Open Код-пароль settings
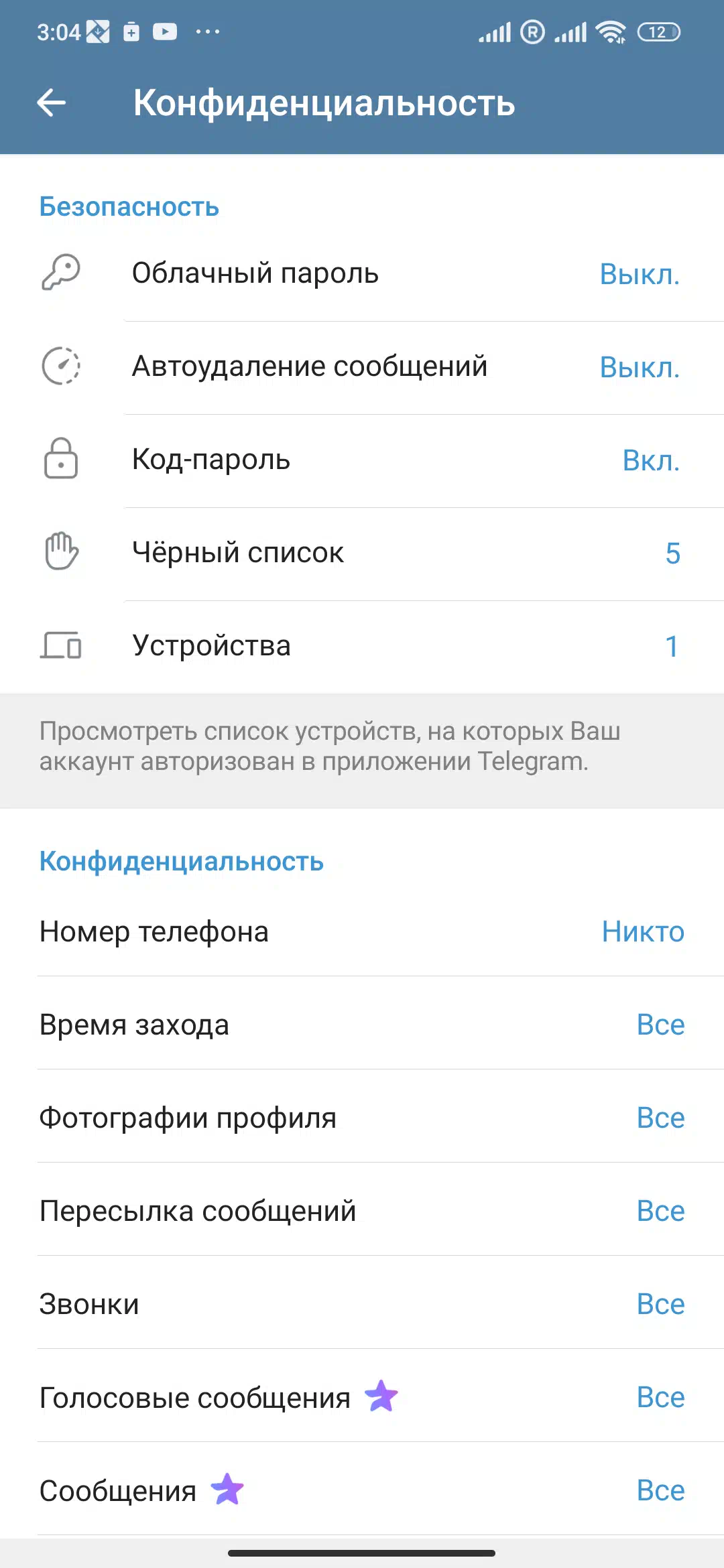Viewport: 724px width, 1568px height. [362, 460]
